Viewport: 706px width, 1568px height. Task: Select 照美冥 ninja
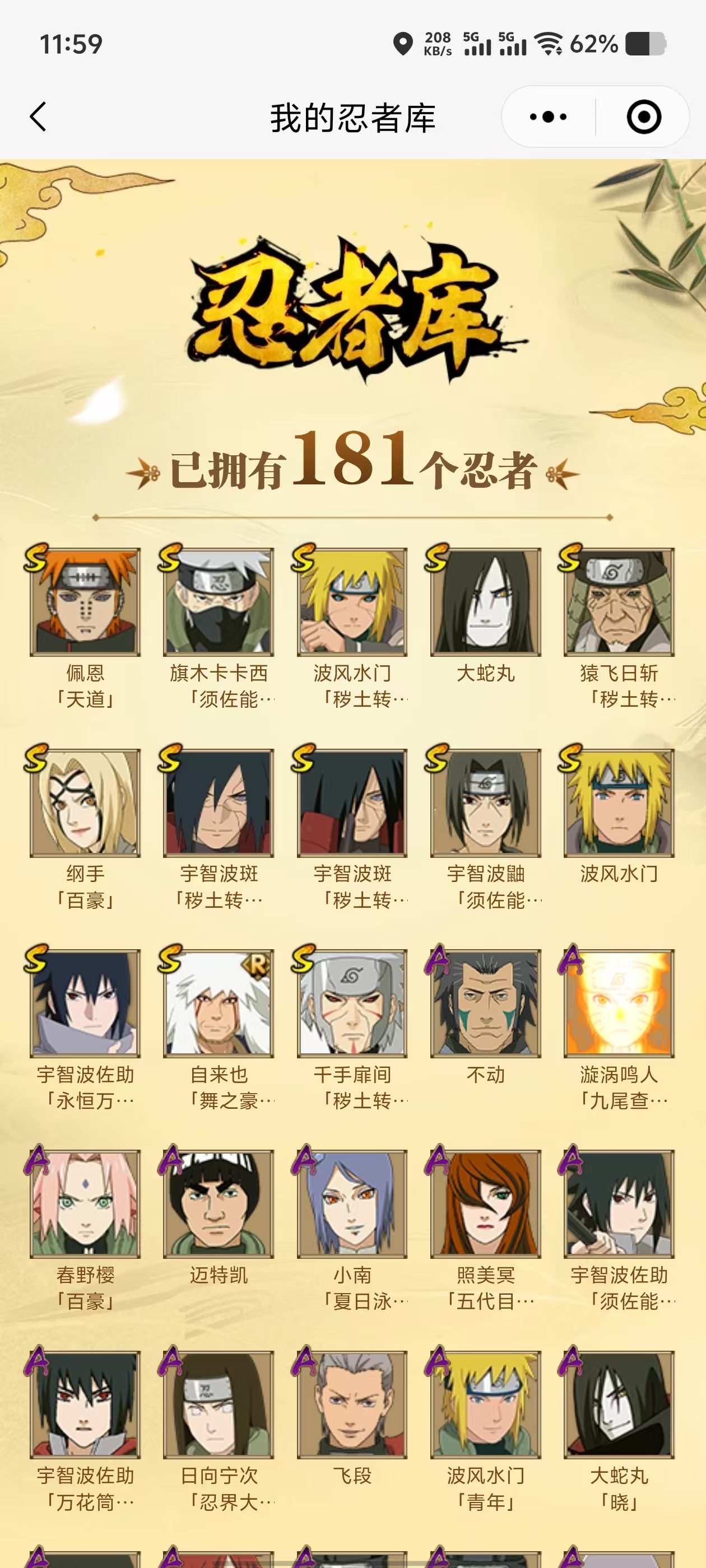[x=485, y=1204]
